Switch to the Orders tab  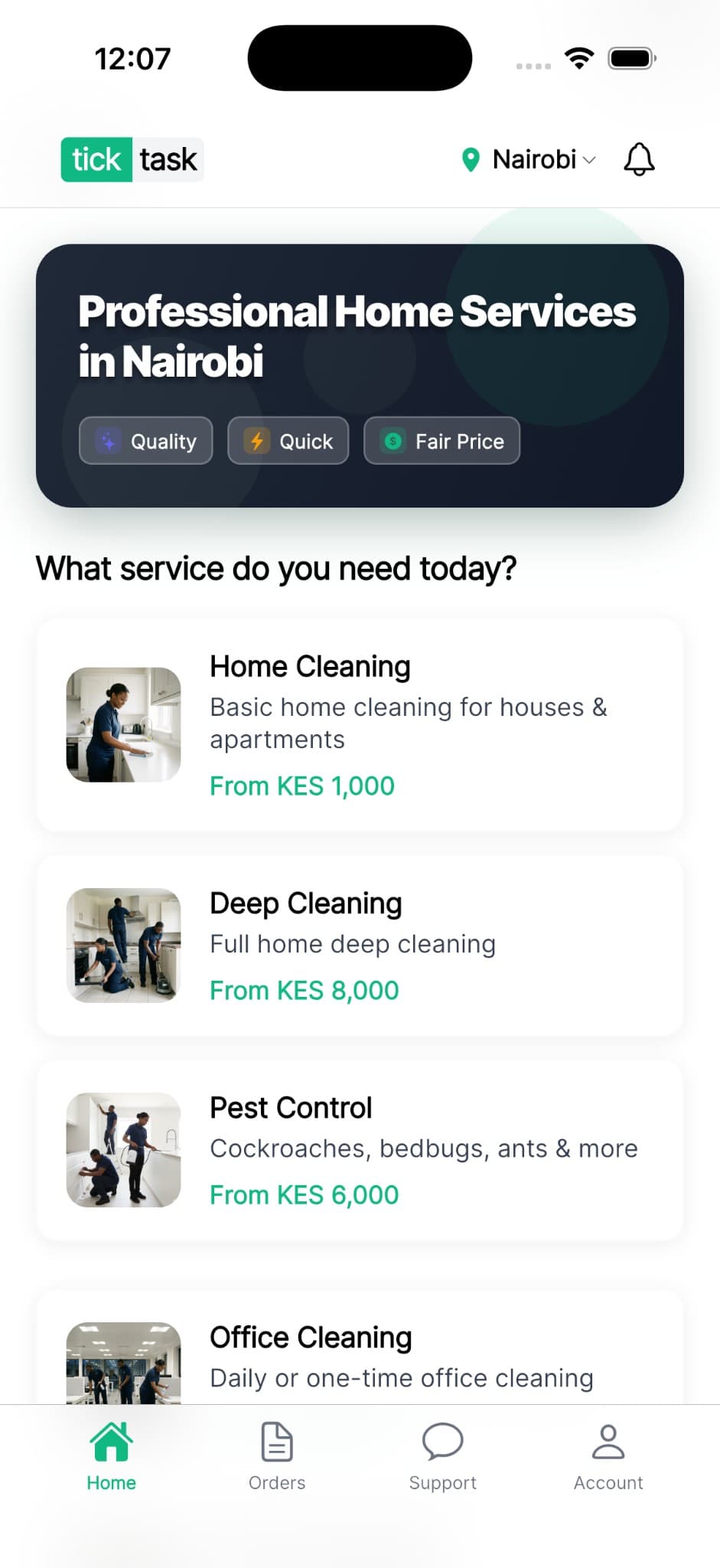pyautogui.click(x=276, y=1455)
